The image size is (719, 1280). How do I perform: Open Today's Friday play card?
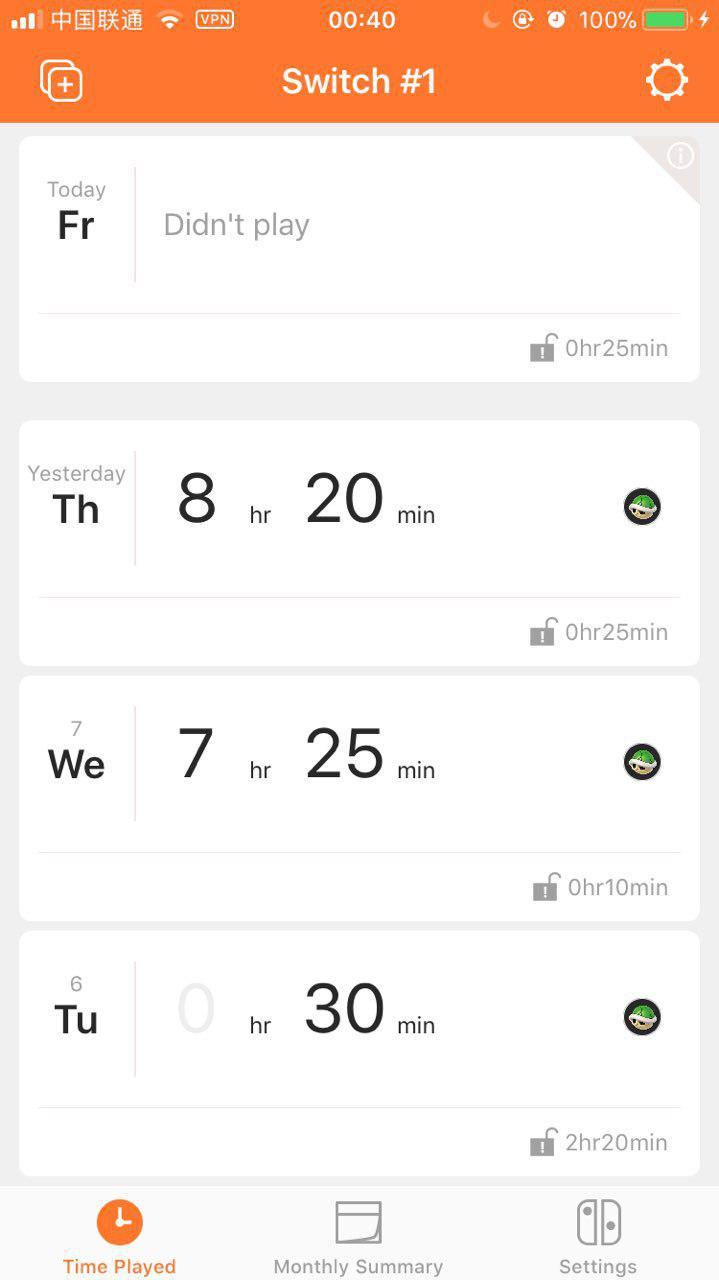[x=359, y=258]
